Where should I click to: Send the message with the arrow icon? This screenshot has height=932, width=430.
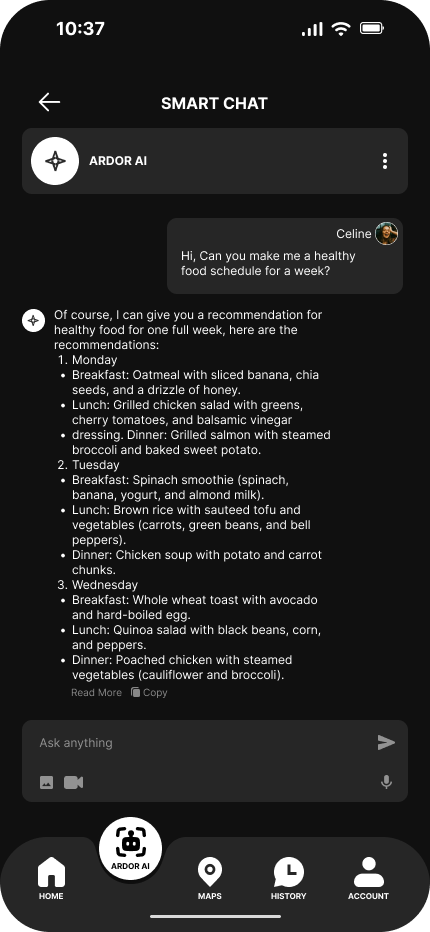pos(386,742)
